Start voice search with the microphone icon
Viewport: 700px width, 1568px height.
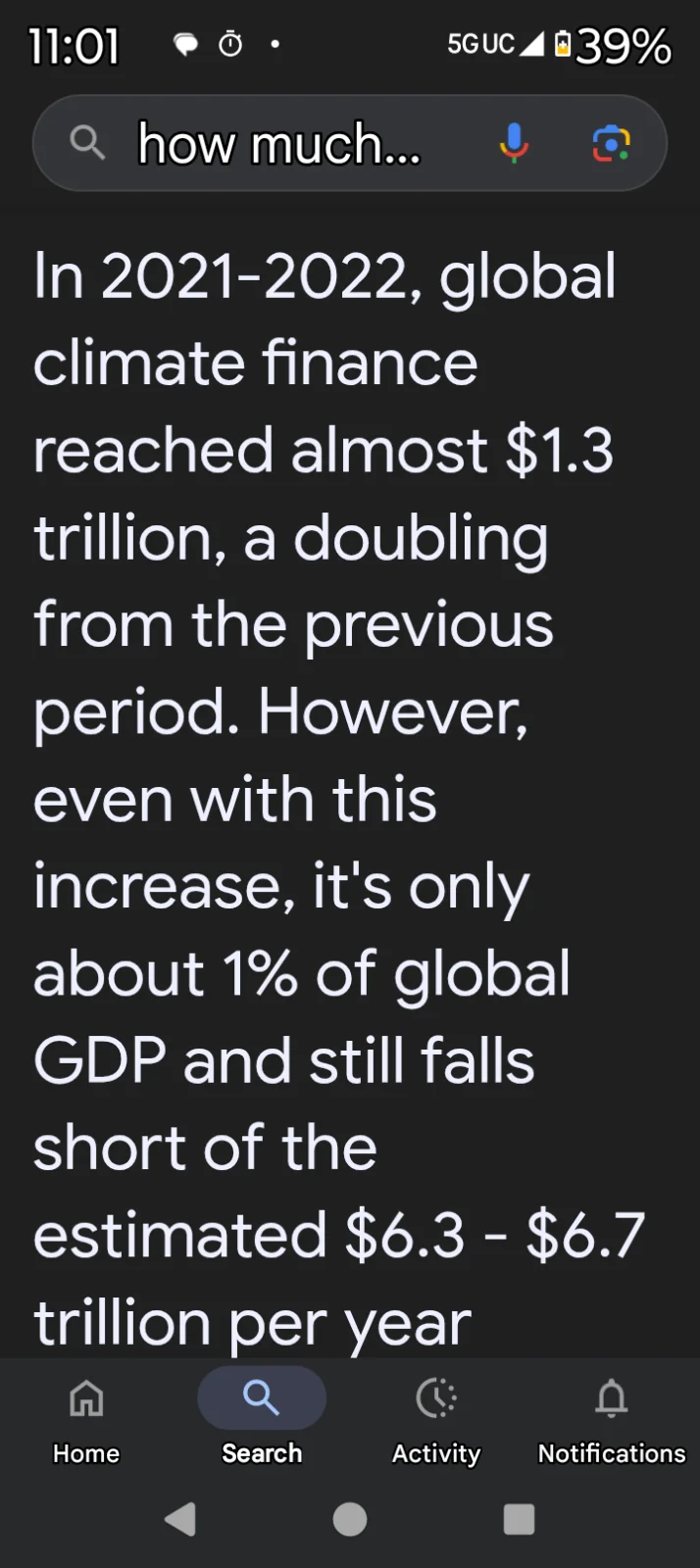pyautogui.click(x=514, y=144)
